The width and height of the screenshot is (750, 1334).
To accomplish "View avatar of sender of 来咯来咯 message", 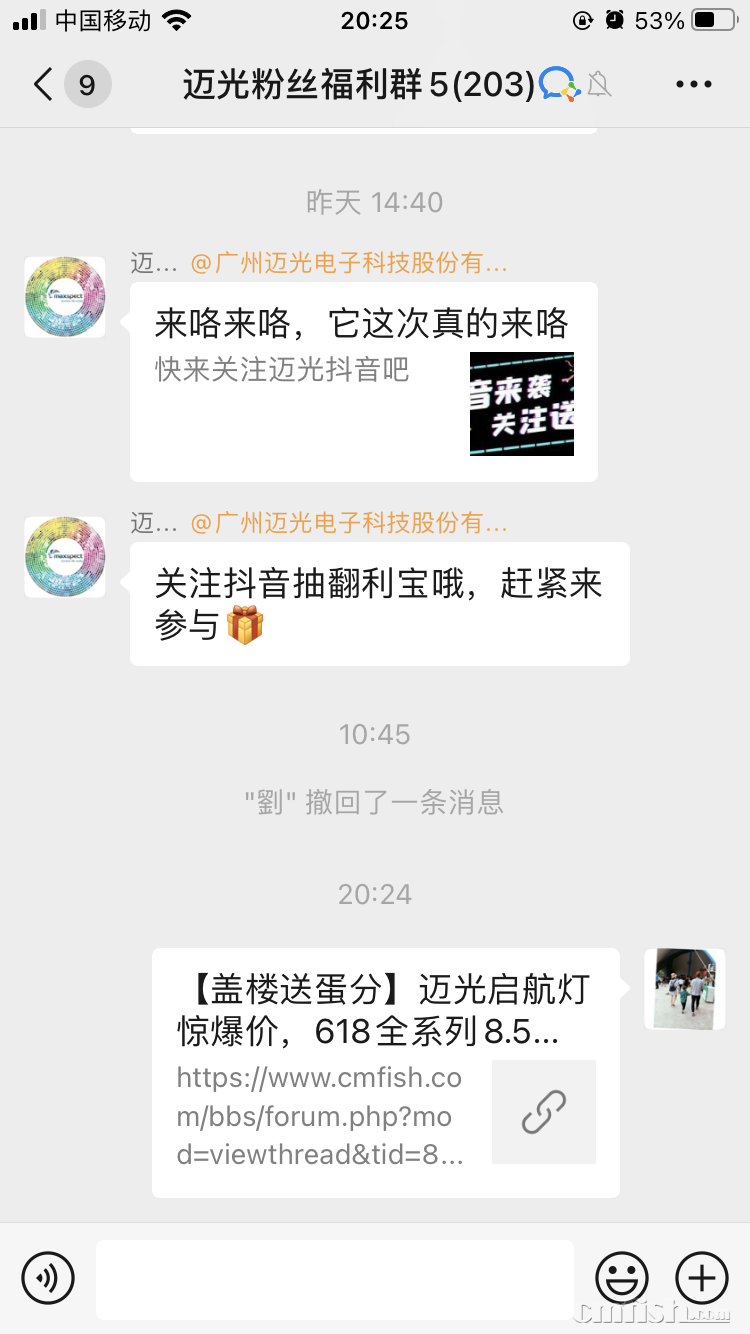I will point(65,297).
